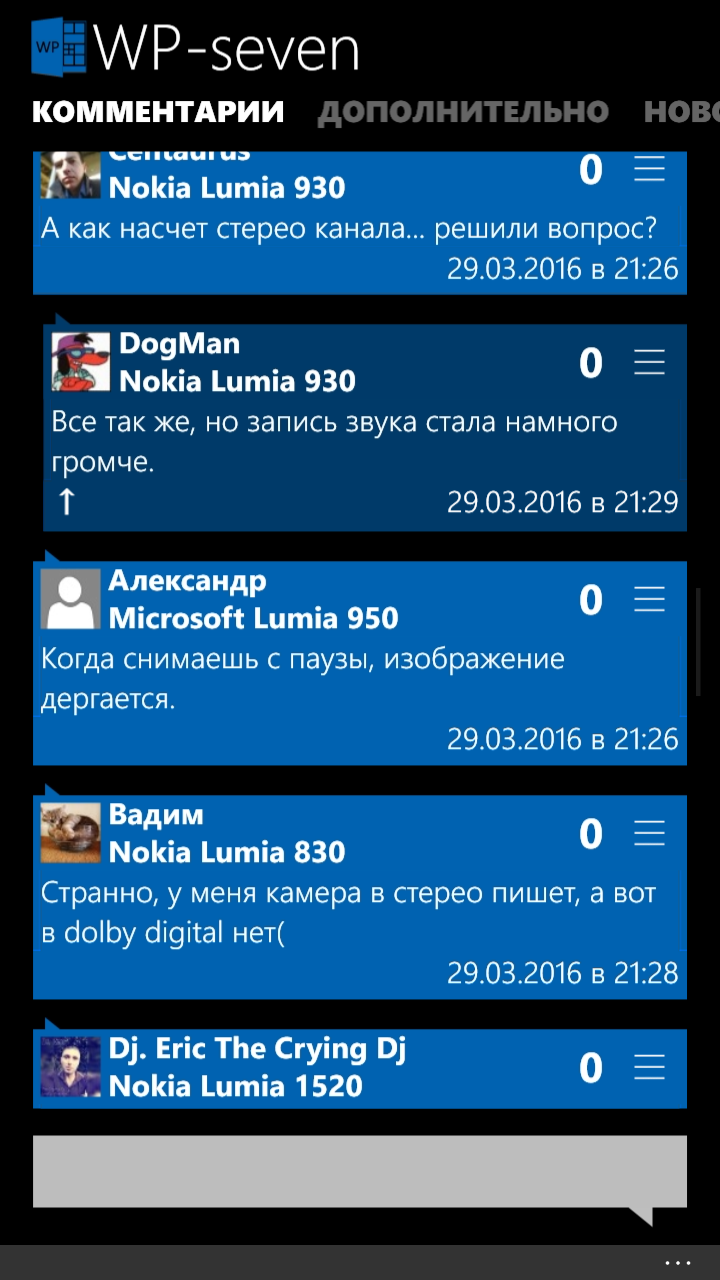
Task: Open menu icon on Вадим's comment
Action: tap(650, 833)
